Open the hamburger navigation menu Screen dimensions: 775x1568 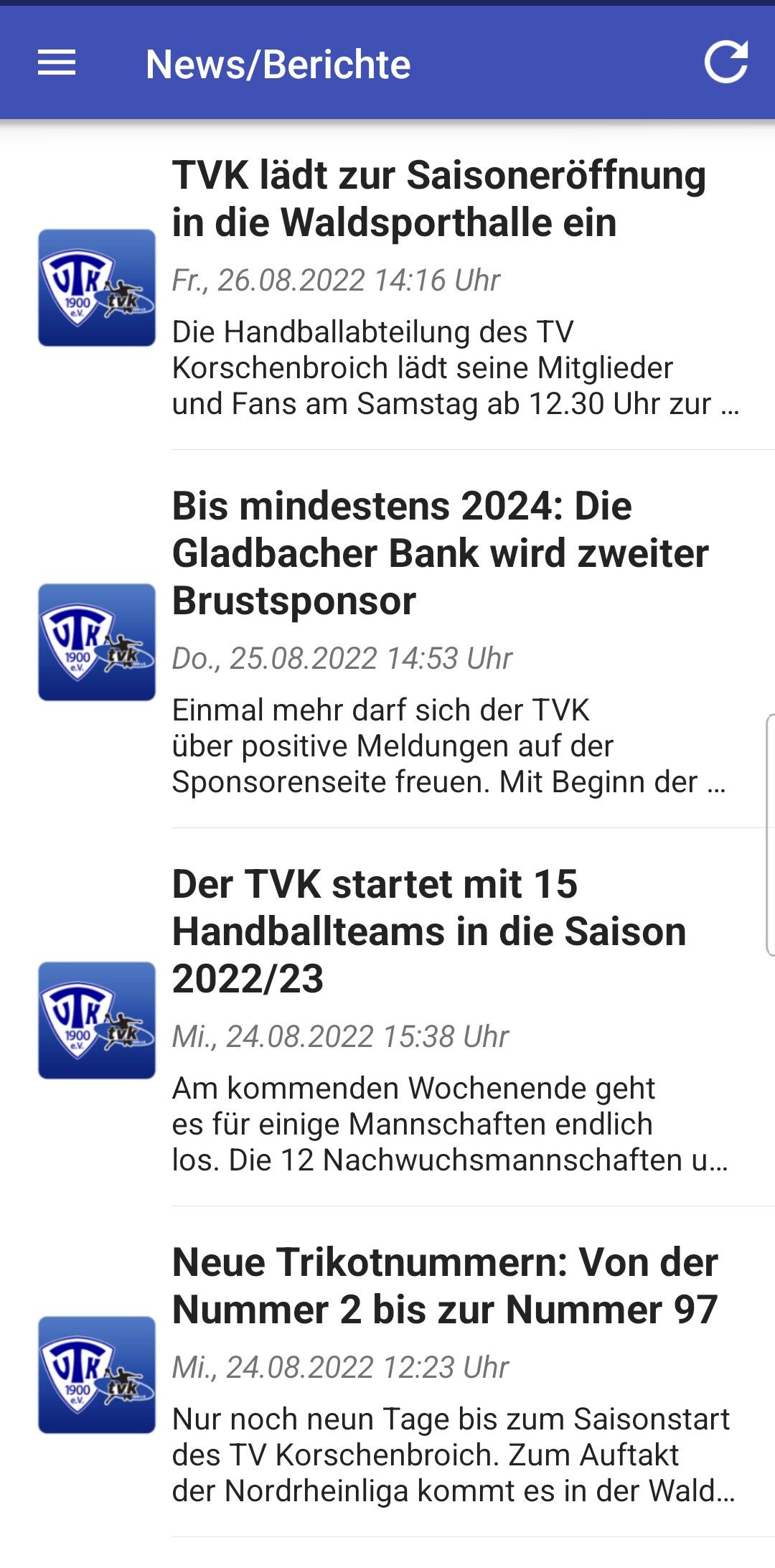point(57,63)
